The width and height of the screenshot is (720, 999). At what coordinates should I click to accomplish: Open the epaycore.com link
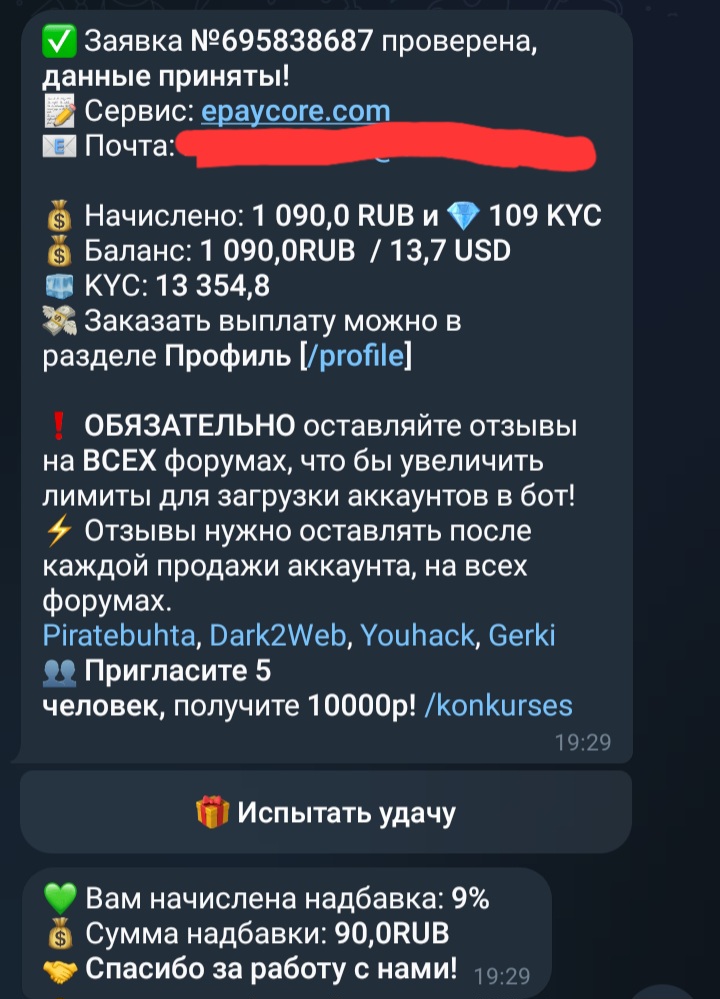point(295,110)
